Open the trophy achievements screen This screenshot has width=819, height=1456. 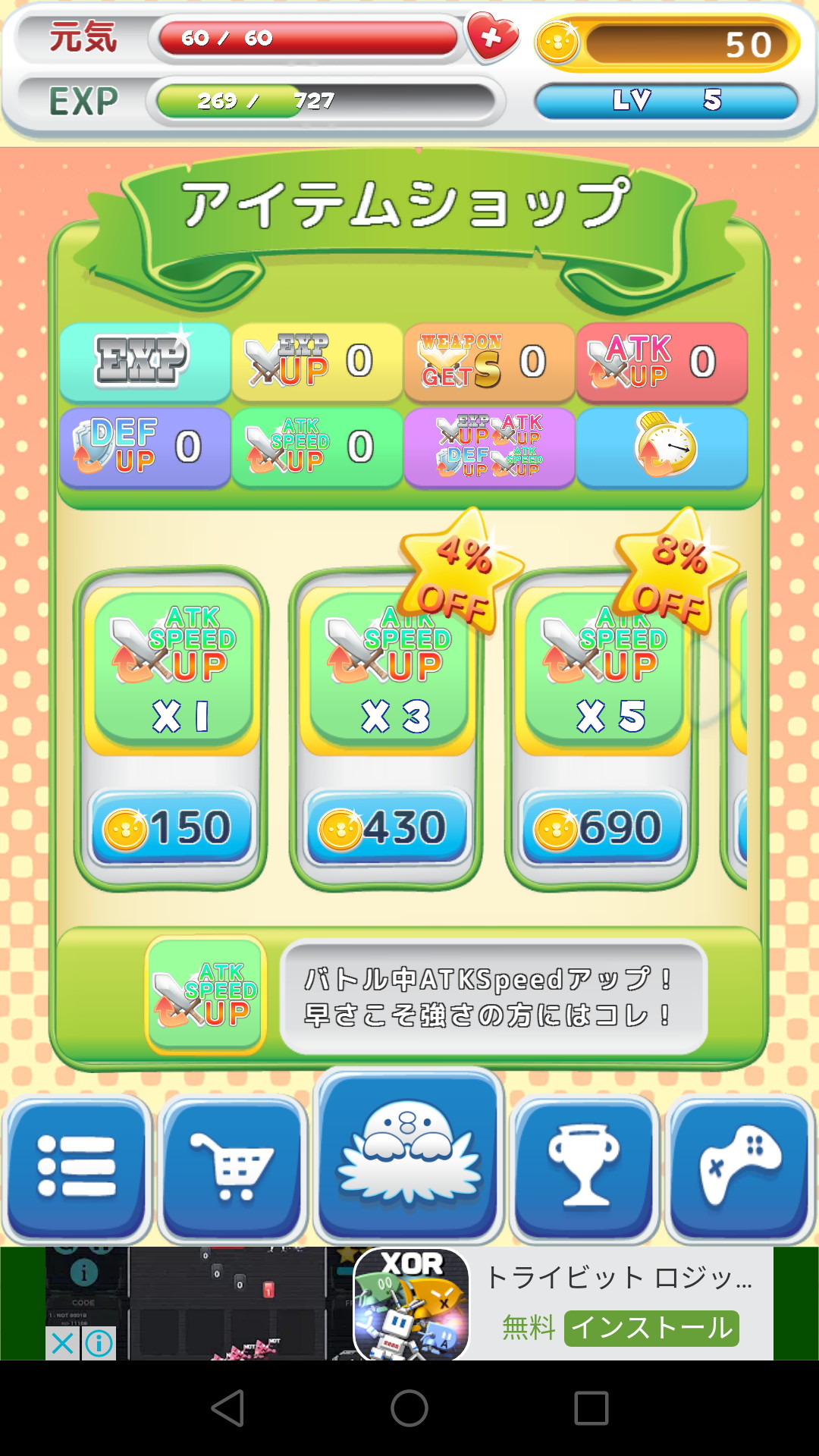(584, 1166)
